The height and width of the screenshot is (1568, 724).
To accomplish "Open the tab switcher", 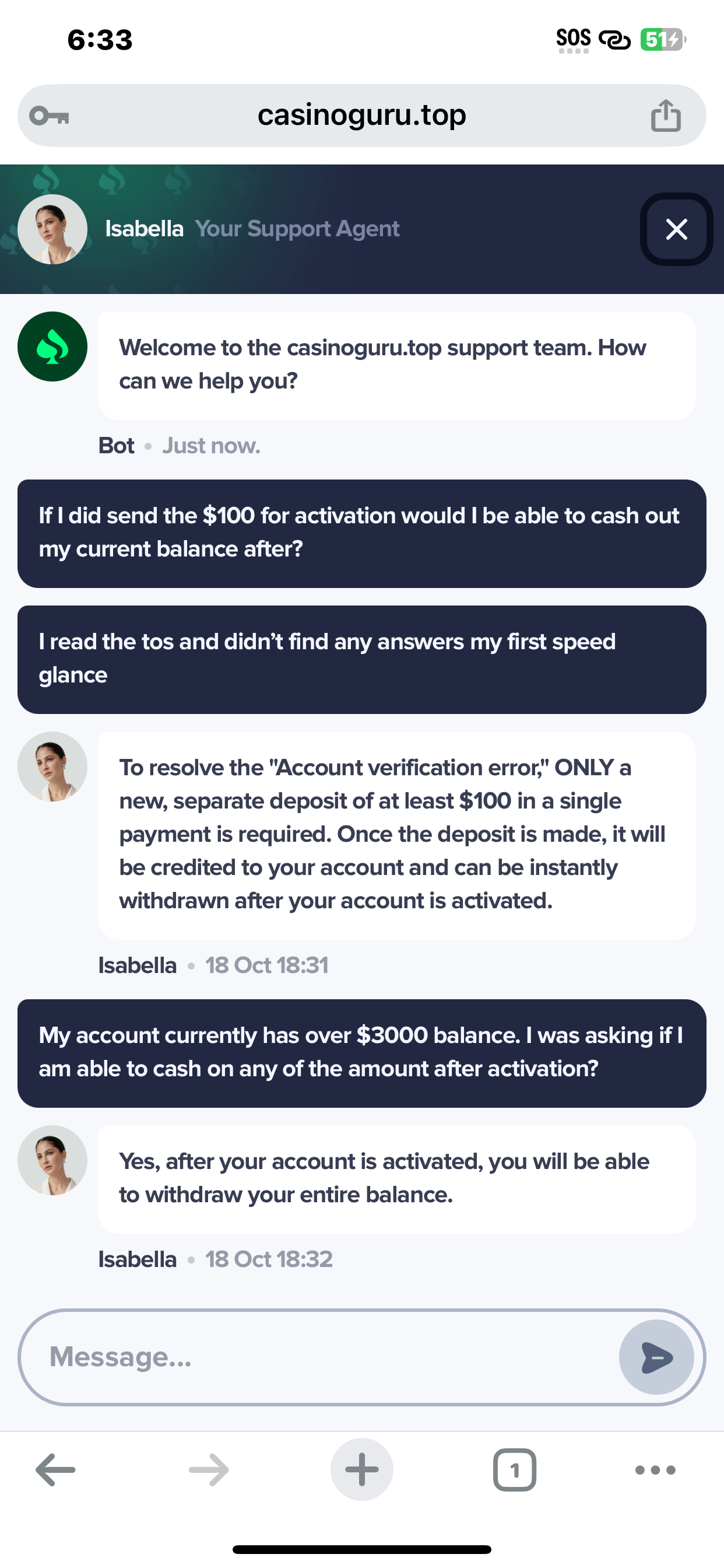I will coord(514,1470).
